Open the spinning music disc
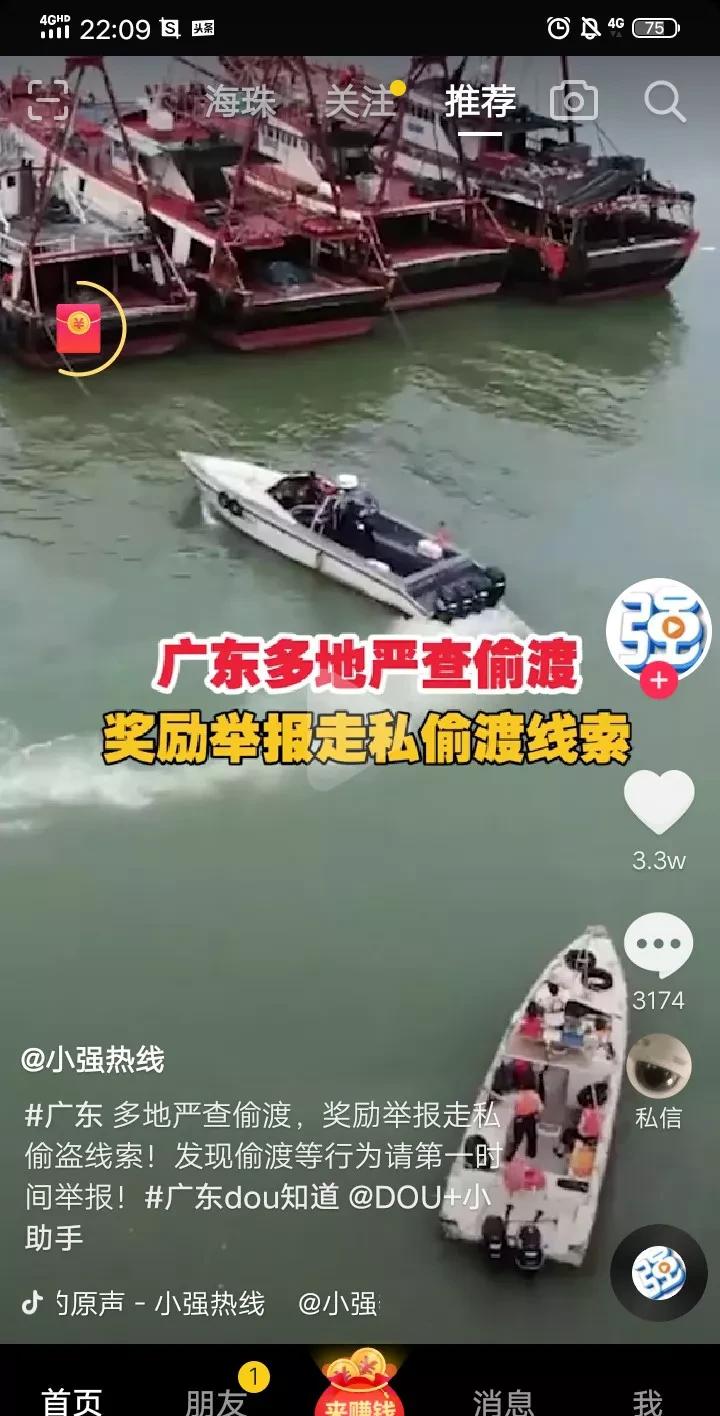The width and height of the screenshot is (720, 1416). tap(658, 1272)
